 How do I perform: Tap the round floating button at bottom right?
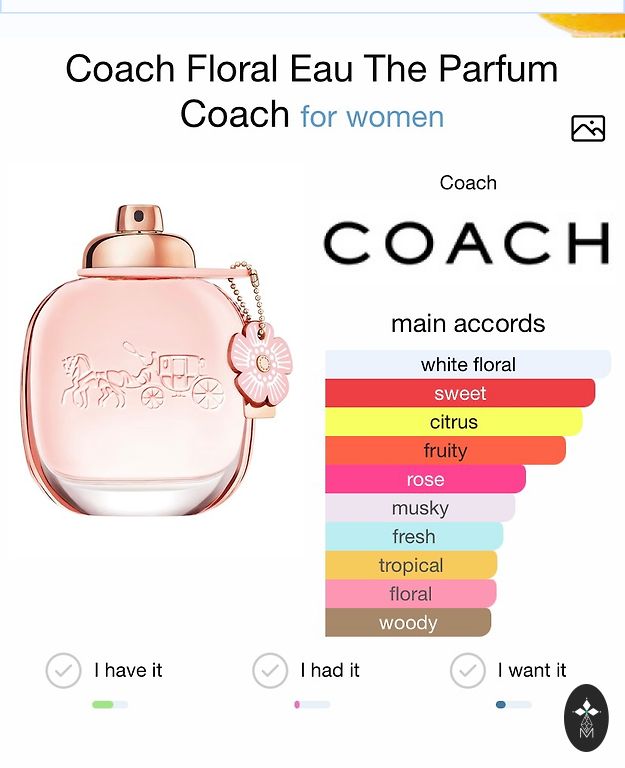586,718
